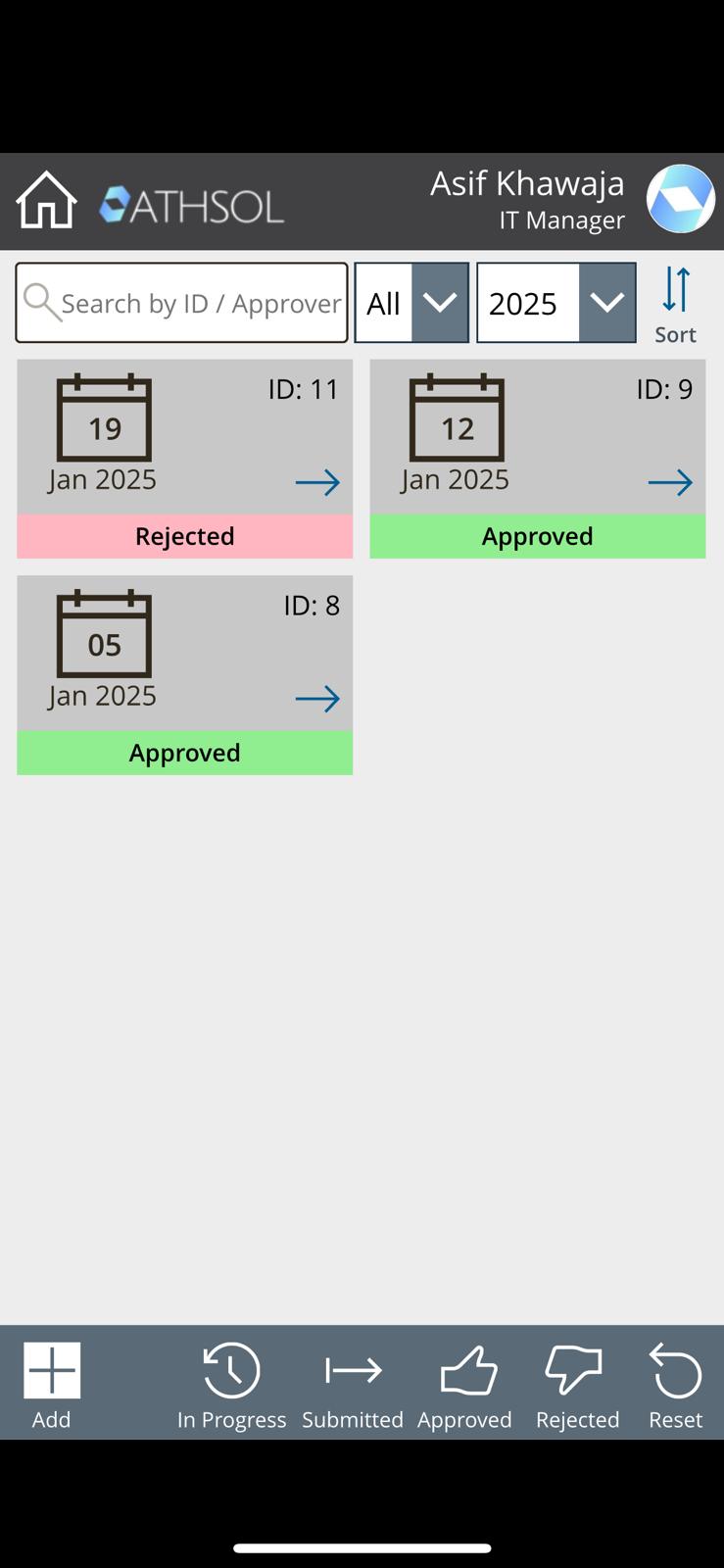724x1568 pixels.
Task: Expand the All status dropdown
Action: [411, 303]
